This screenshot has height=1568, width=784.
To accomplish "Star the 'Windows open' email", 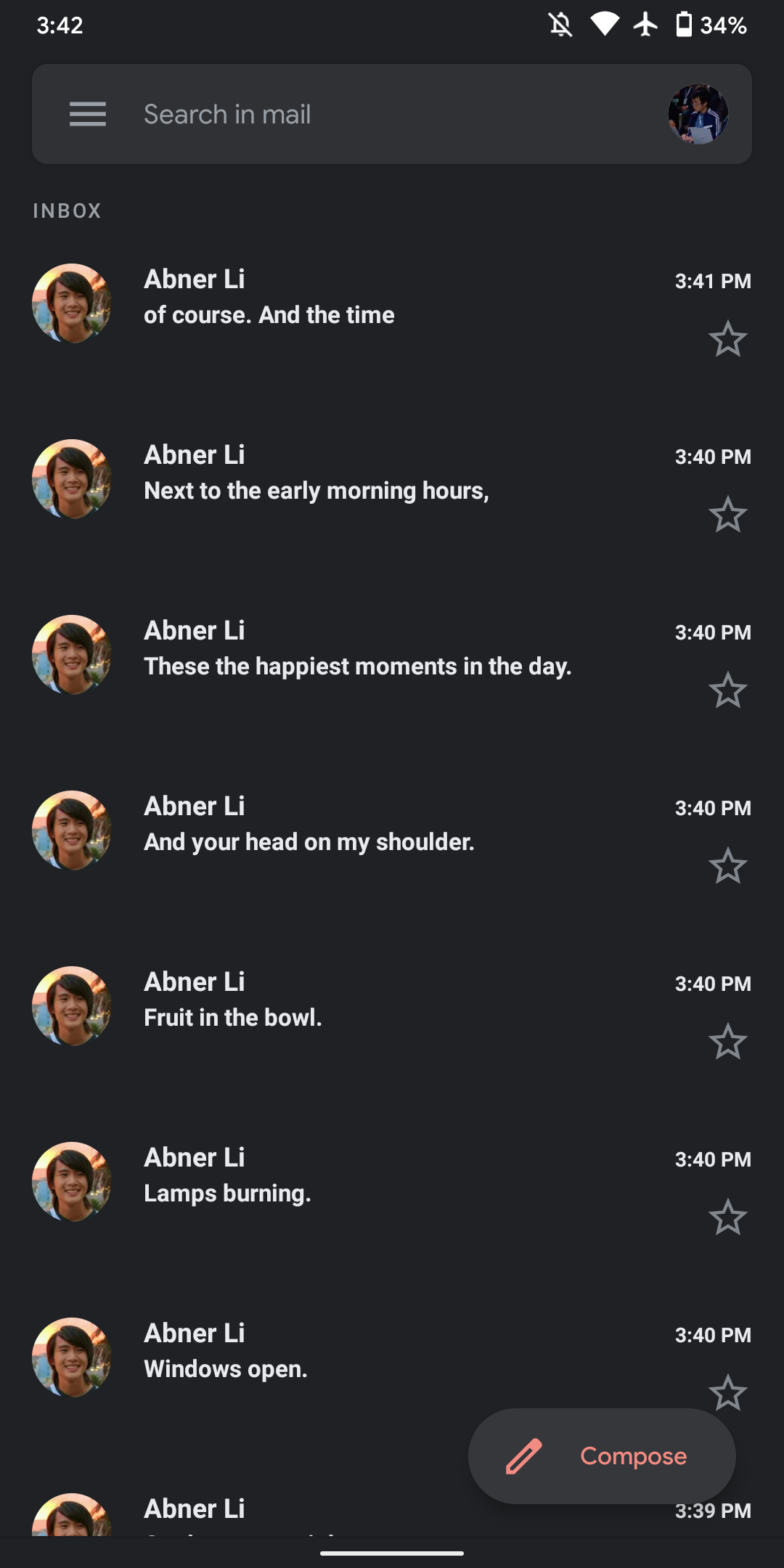I will click(x=727, y=1392).
